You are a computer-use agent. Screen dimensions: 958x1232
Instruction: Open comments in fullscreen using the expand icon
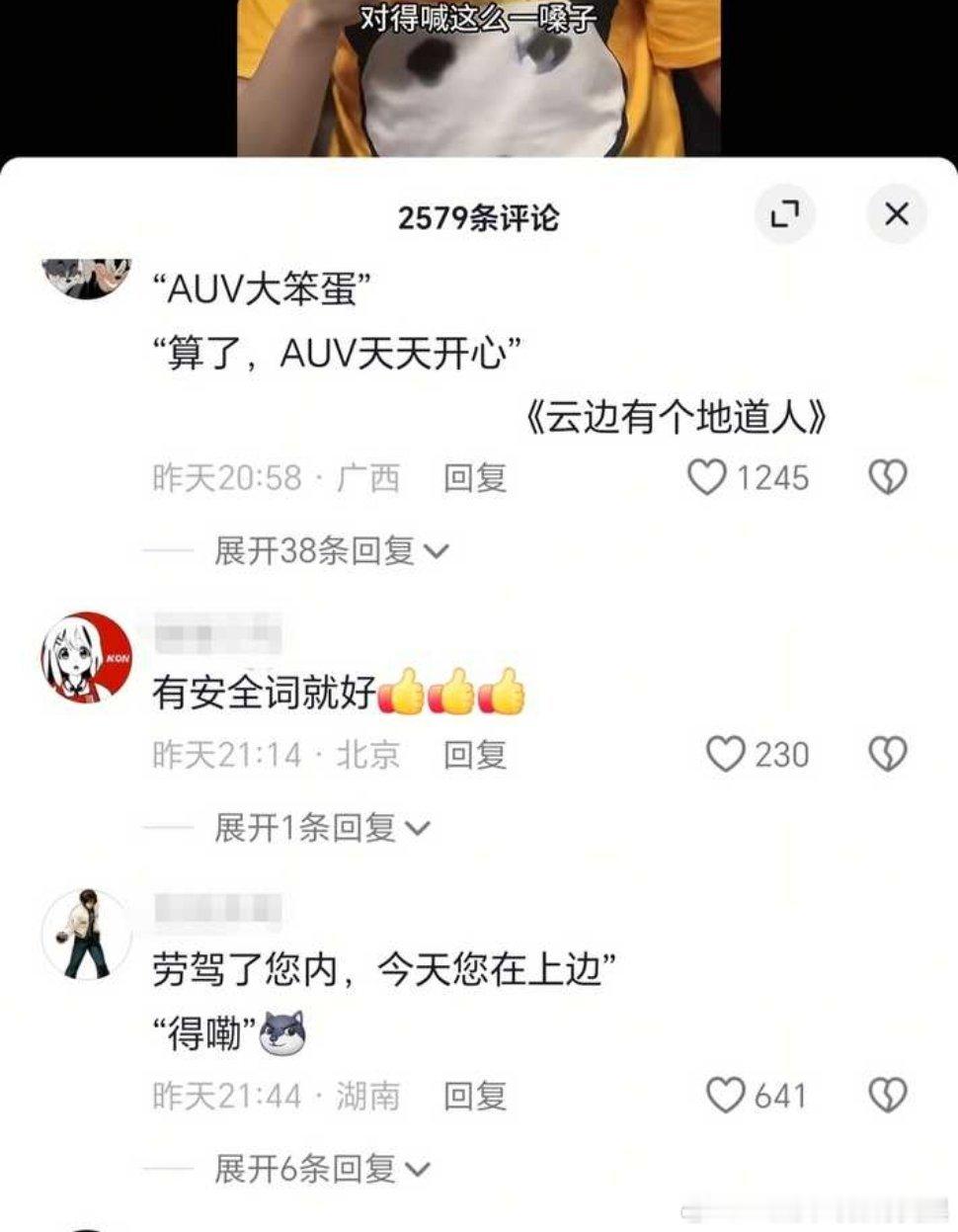[785, 213]
